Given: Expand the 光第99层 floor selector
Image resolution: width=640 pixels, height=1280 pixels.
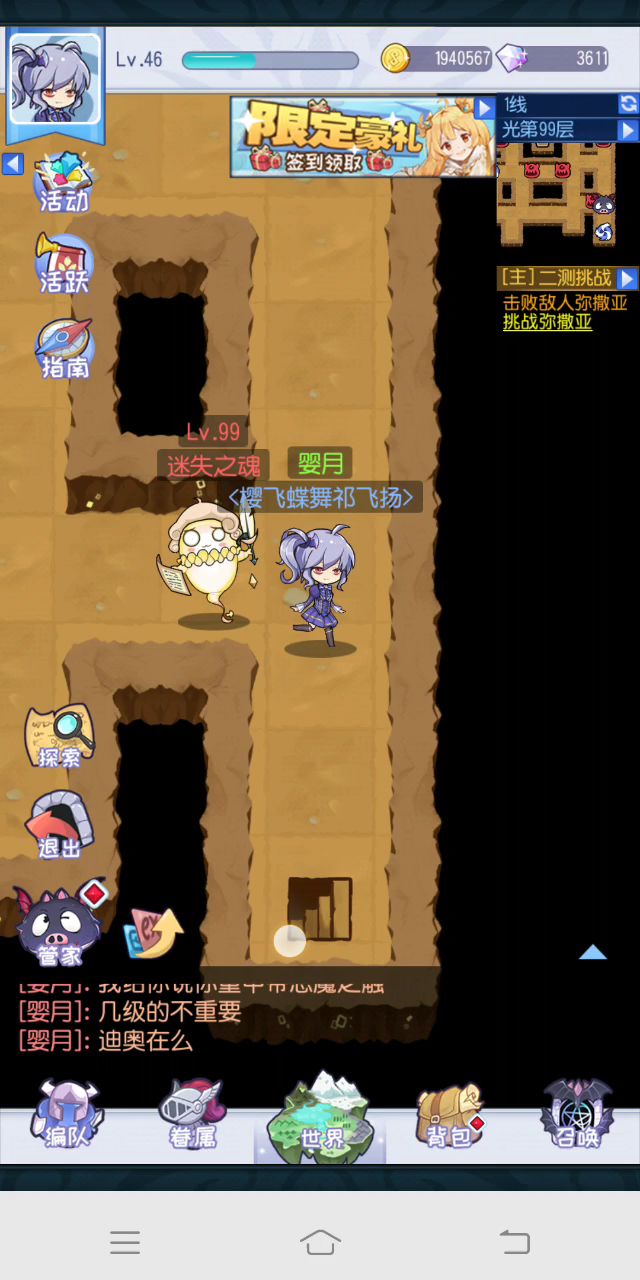Looking at the screenshot, I should pos(628,130).
